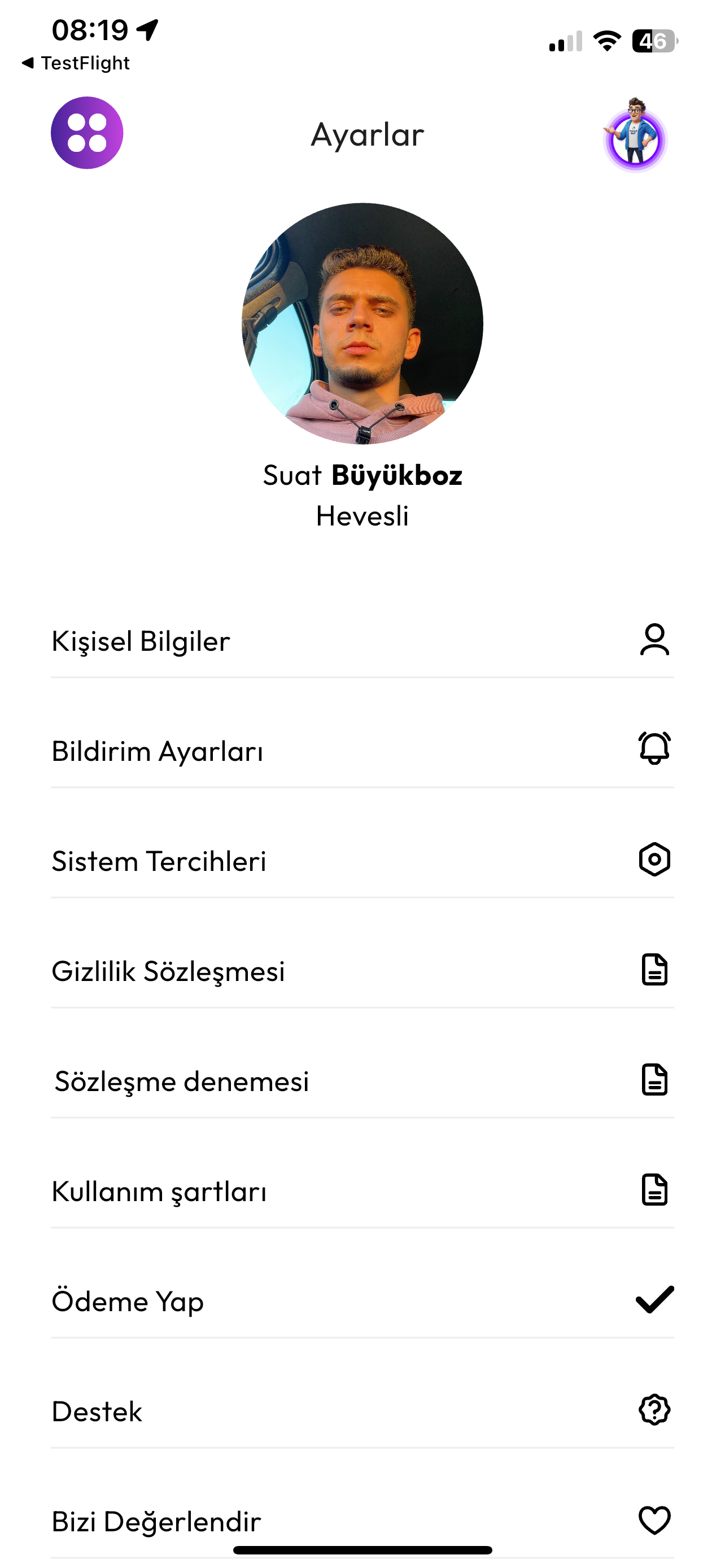Open the purple four-dot menu button
The height and width of the screenshot is (1568, 725).
tap(87, 133)
